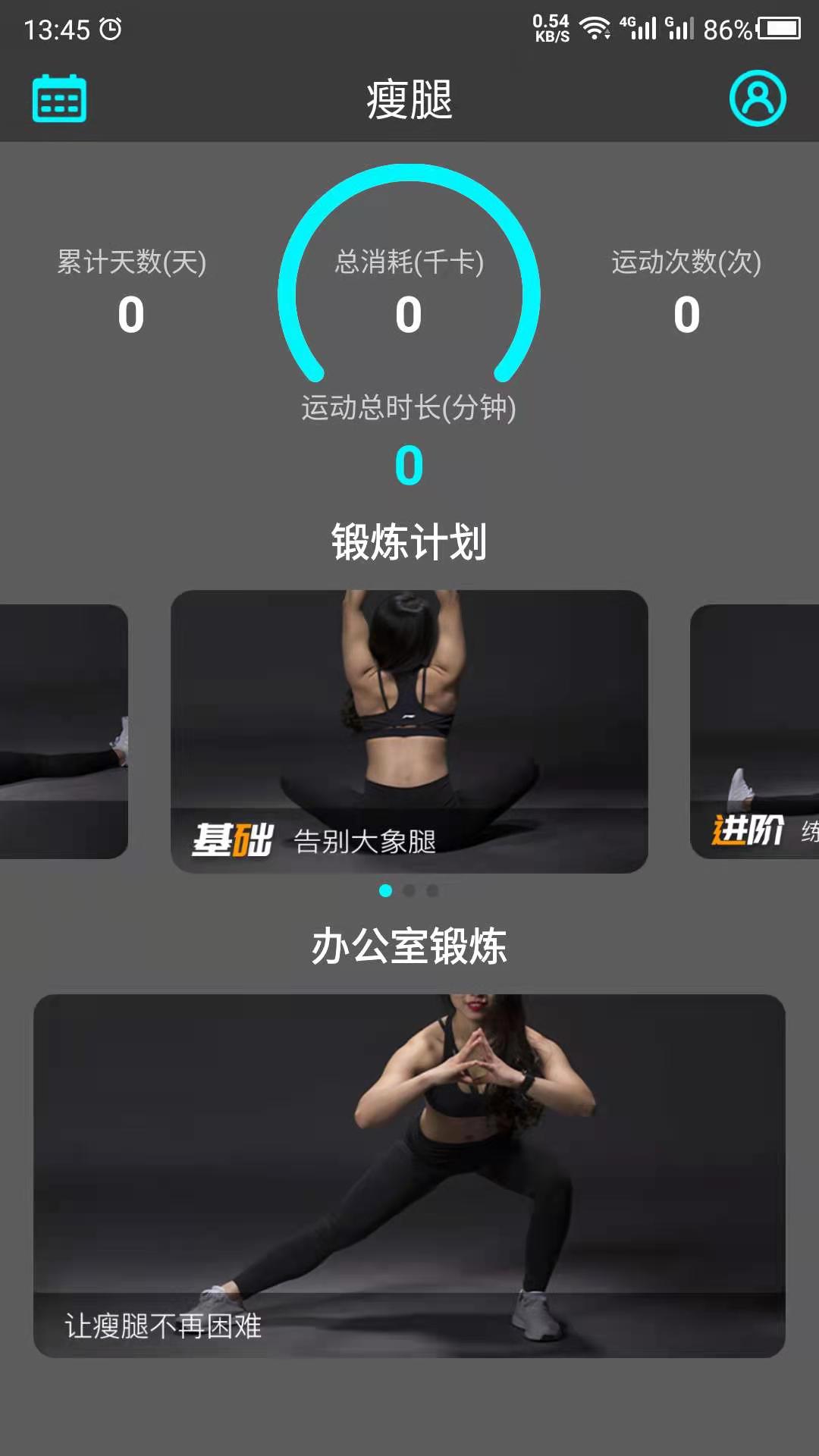The image size is (819, 1456).
Task: Open the calendar icon
Action: pyautogui.click(x=61, y=99)
